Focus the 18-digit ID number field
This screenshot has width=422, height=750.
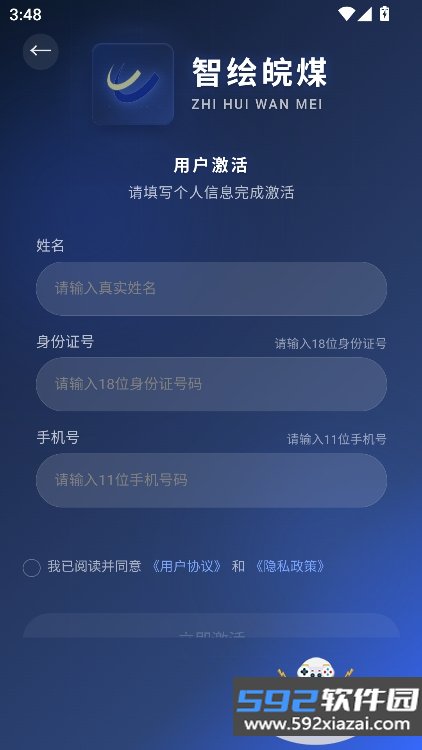[211, 384]
